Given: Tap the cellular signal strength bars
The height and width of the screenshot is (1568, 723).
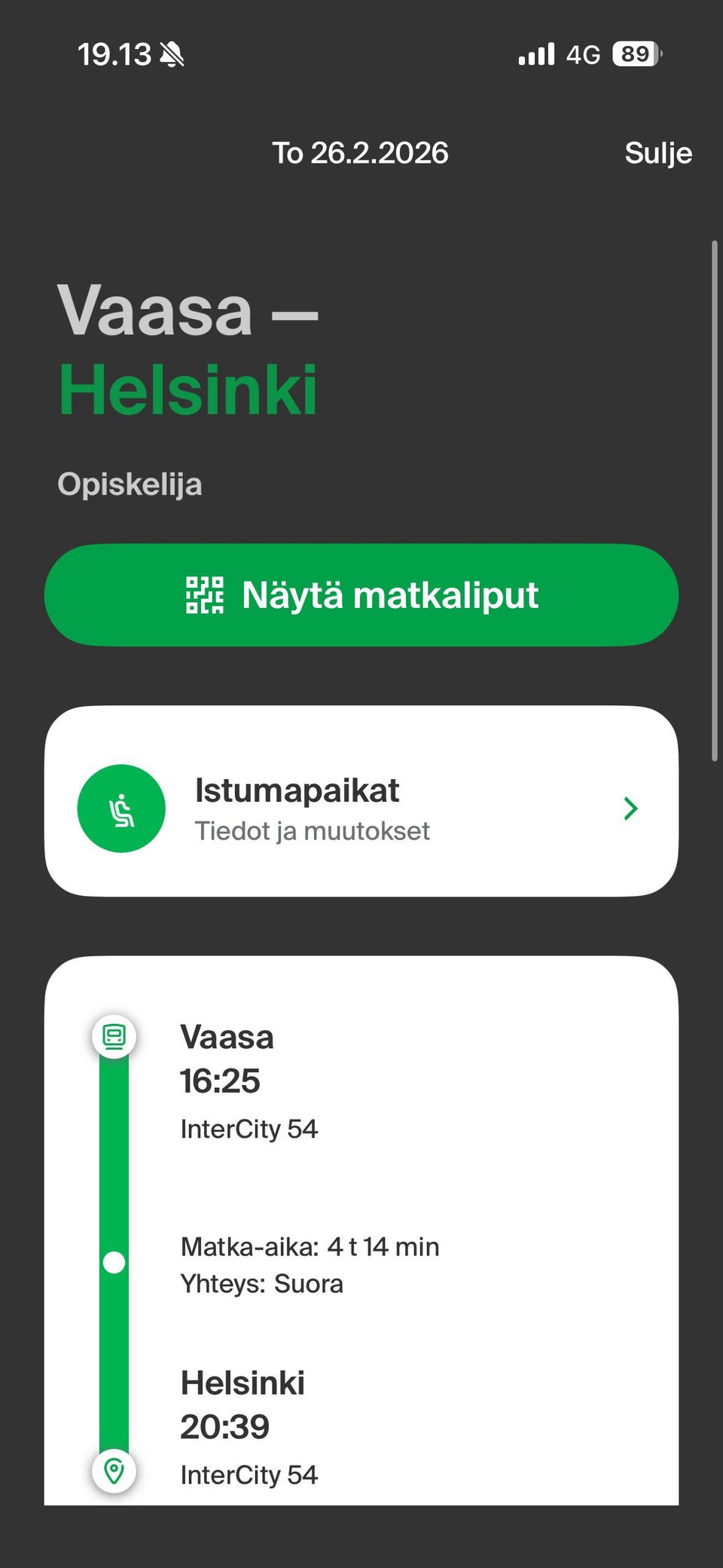Looking at the screenshot, I should point(535,53).
